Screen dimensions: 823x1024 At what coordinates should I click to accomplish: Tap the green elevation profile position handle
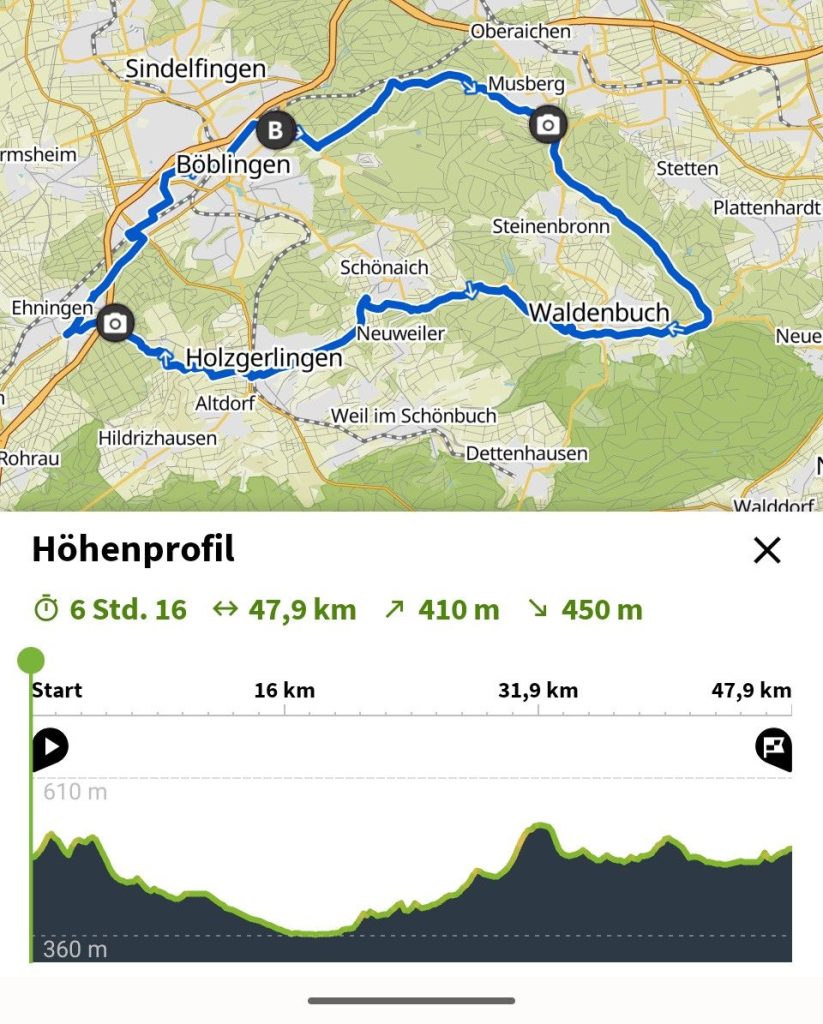(x=31, y=660)
